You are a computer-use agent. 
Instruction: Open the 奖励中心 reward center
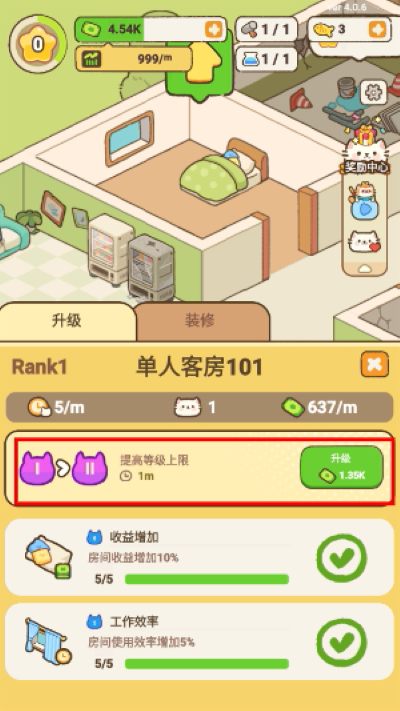pos(366,151)
